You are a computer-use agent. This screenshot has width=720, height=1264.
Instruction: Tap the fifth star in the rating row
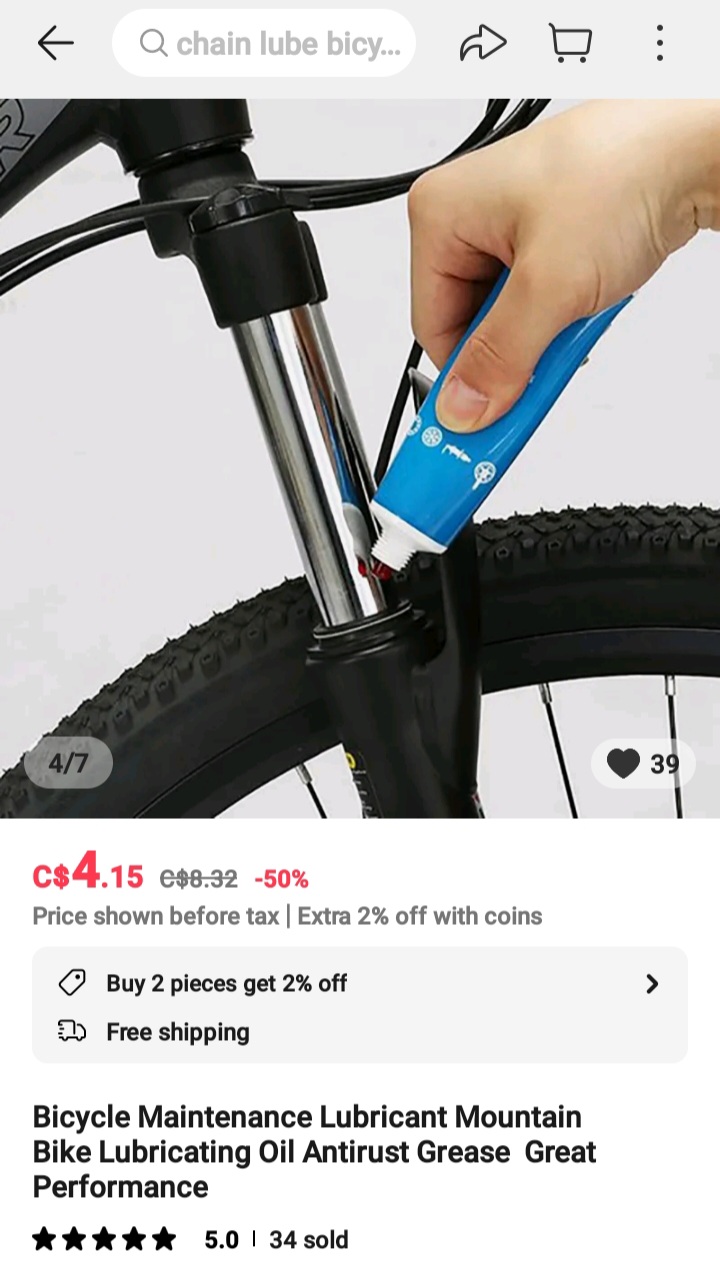point(162,1238)
